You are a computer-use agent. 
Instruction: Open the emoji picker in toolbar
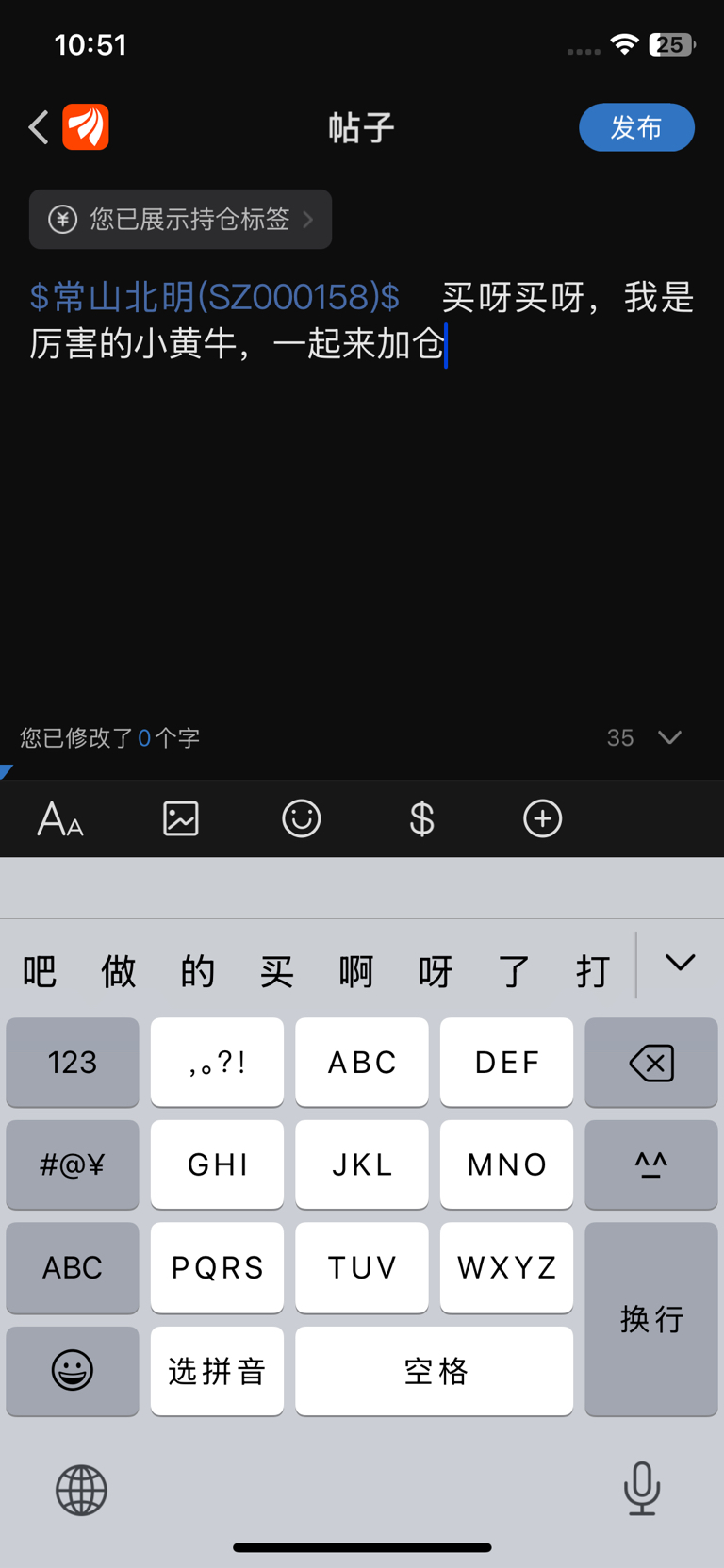302,818
